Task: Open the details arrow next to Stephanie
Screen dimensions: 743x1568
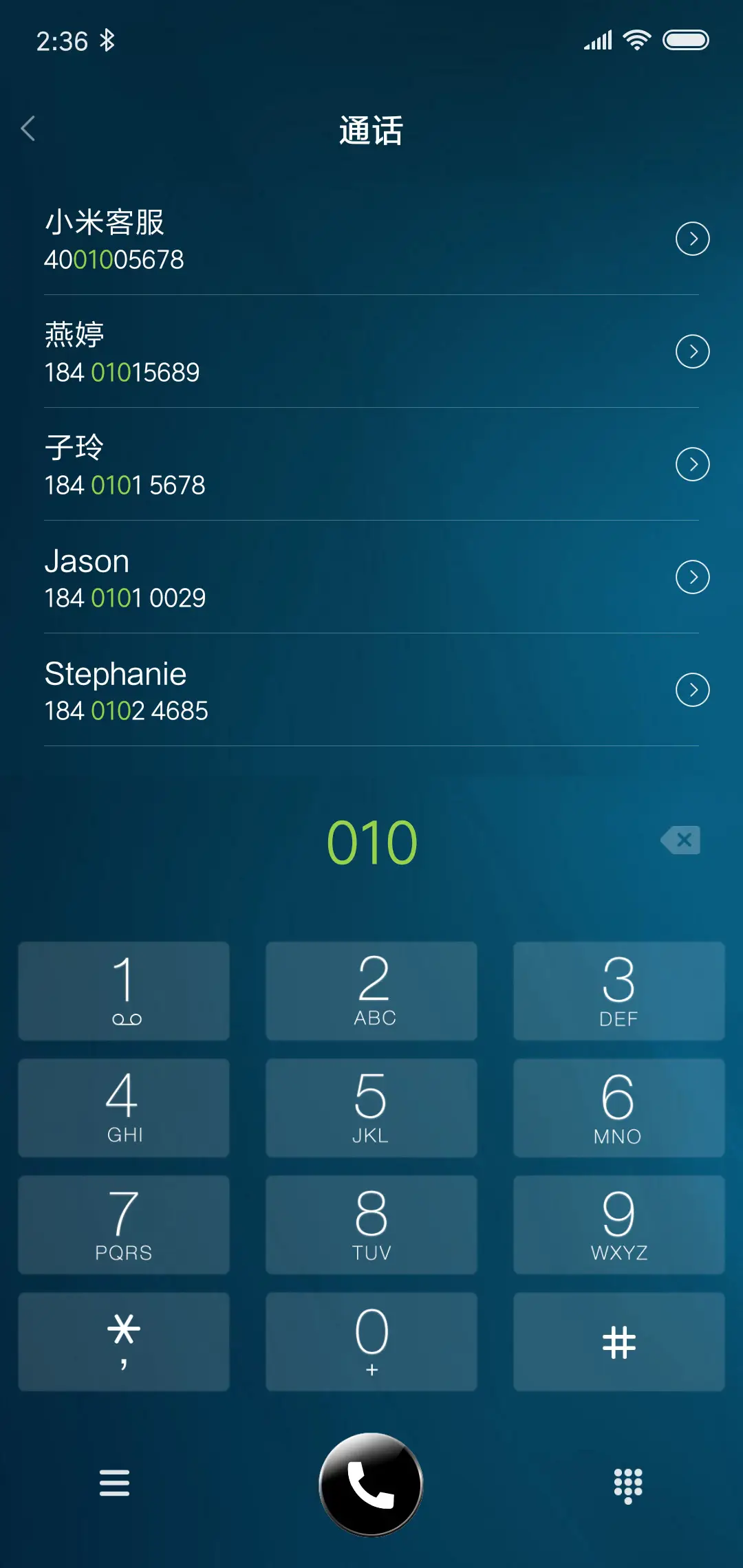Action: click(x=692, y=690)
